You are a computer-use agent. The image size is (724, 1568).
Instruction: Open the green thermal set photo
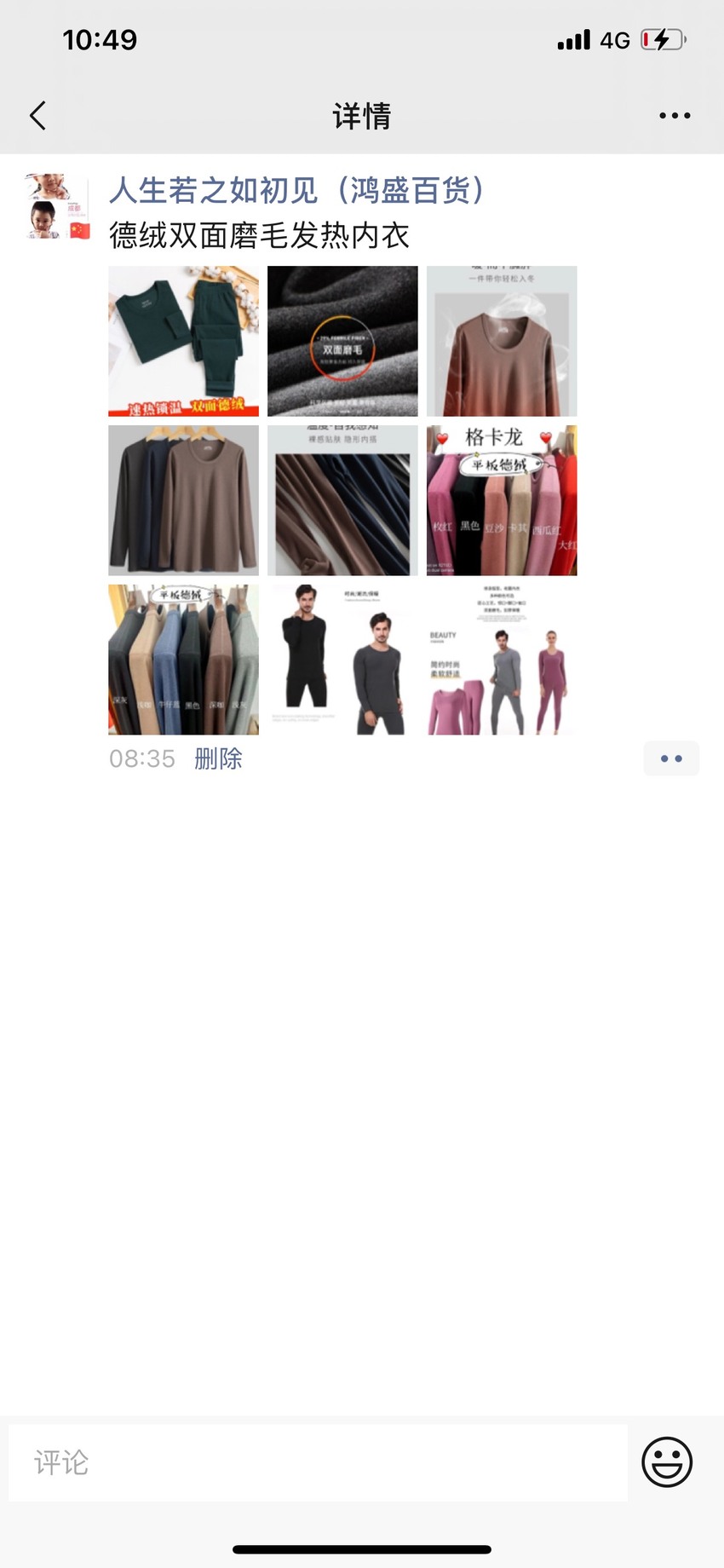pyautogui.click(x=183, y=341)
